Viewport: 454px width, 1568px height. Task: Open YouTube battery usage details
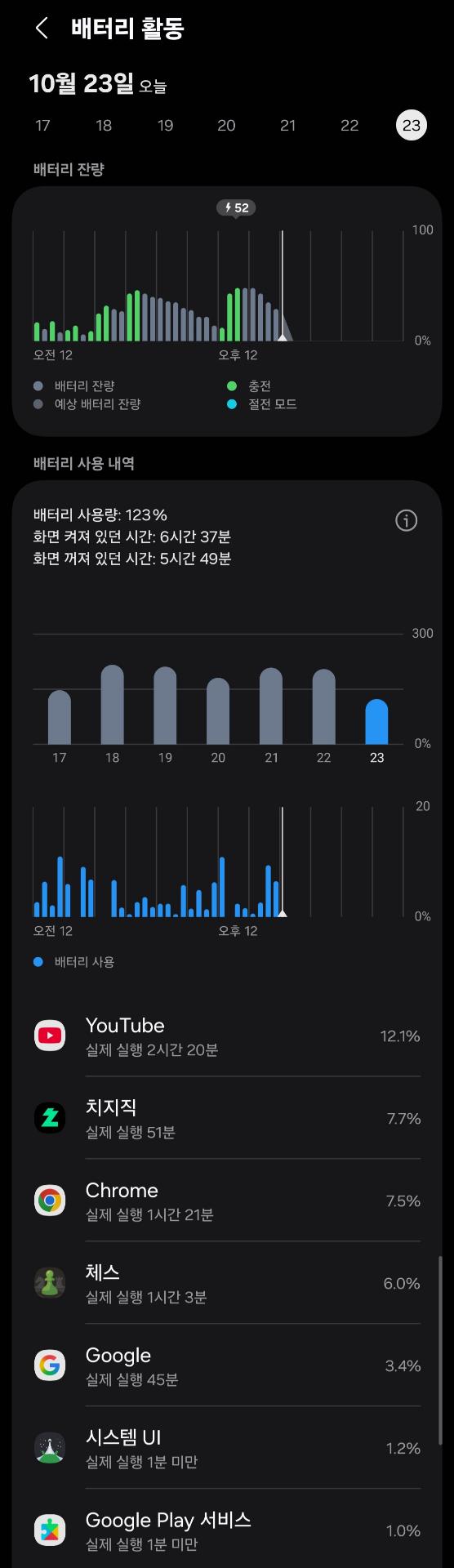pos(227,1036)
